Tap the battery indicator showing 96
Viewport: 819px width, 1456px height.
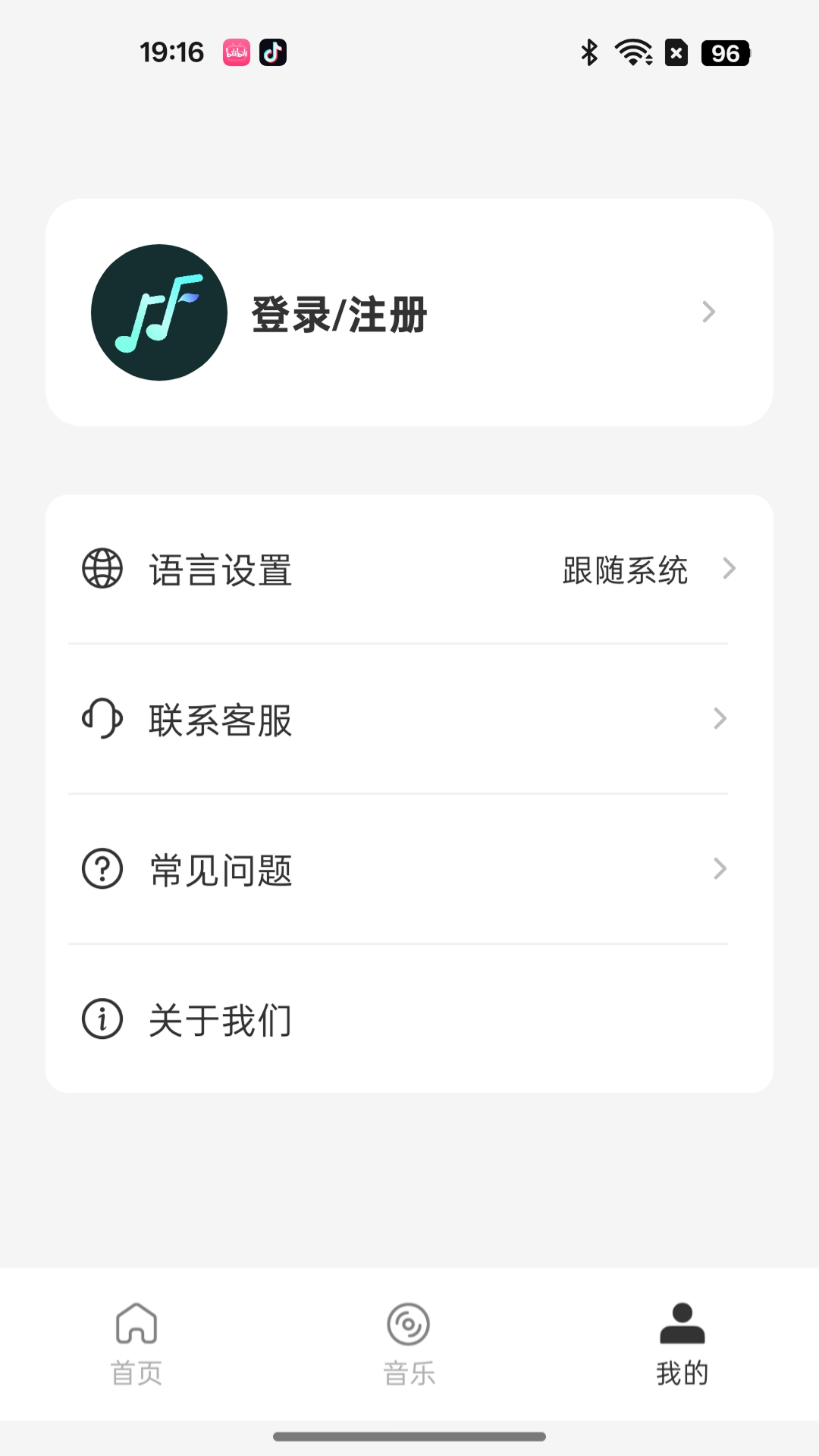pyautogui.click(x=725, y=53)
